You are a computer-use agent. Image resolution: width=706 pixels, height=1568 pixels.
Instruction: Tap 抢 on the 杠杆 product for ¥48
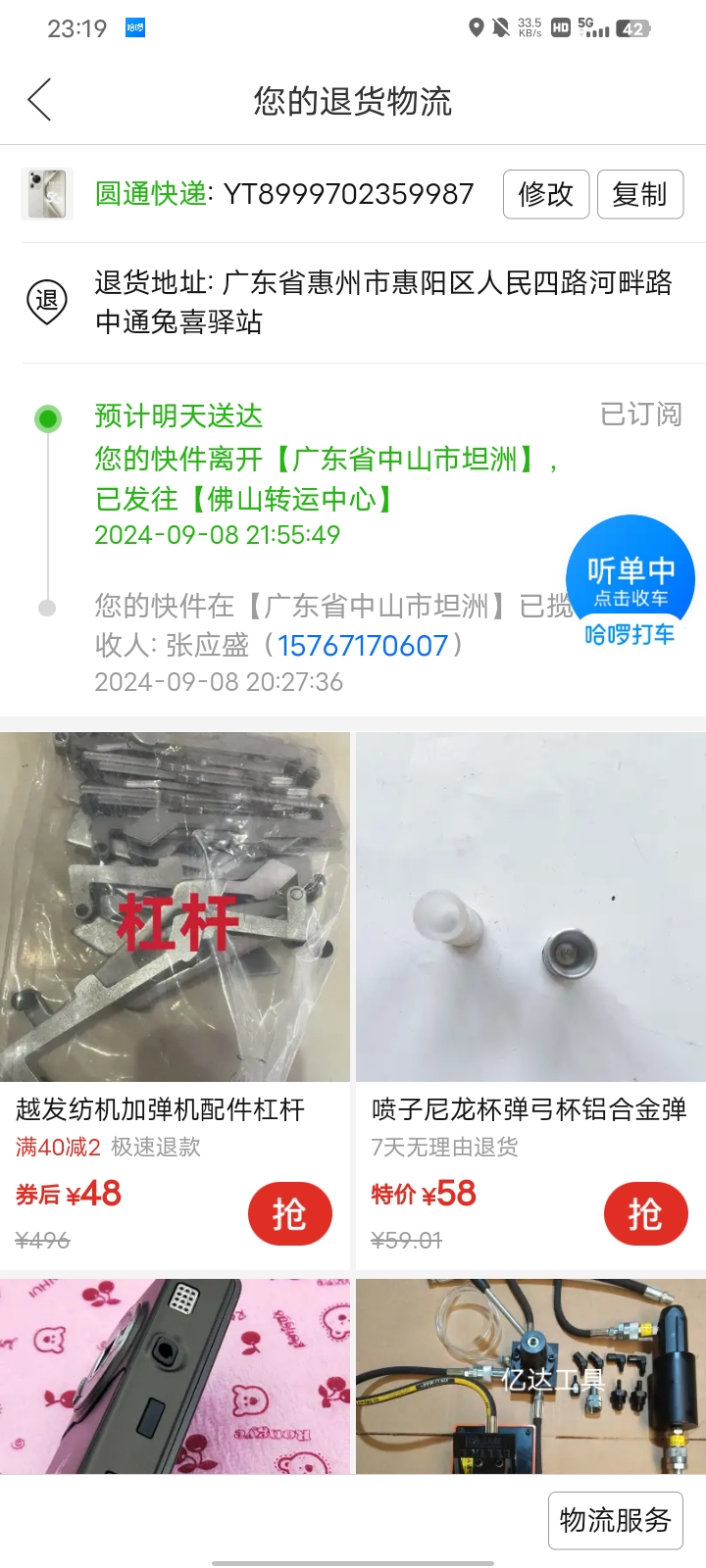[289, 1214]
